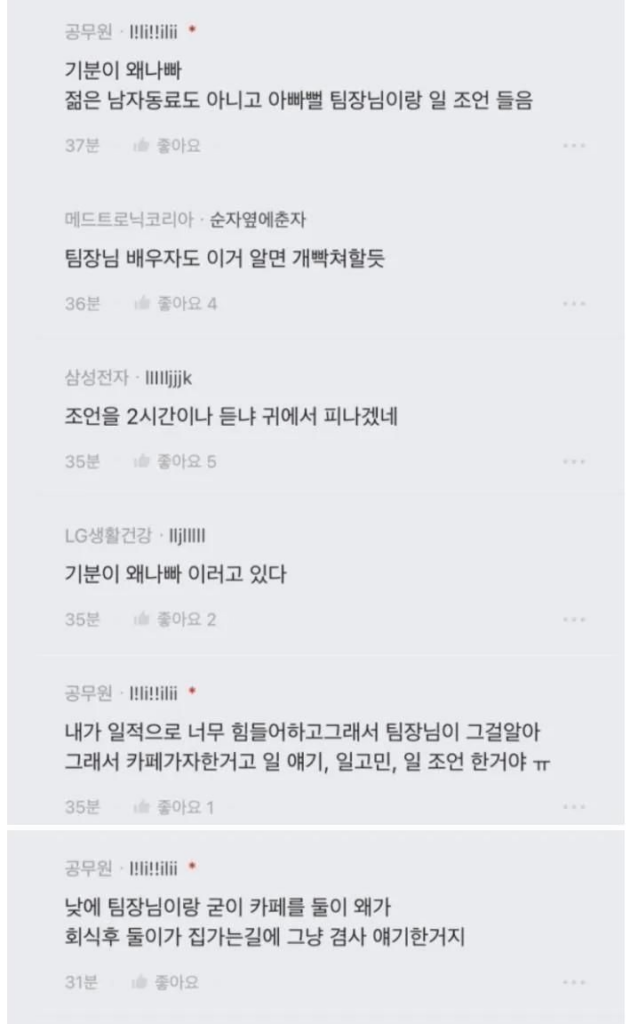The width and height of the screenshot is (630, 1024).
Task: Like the comment with 좋아요 1
Action: (x=175, y=807)
